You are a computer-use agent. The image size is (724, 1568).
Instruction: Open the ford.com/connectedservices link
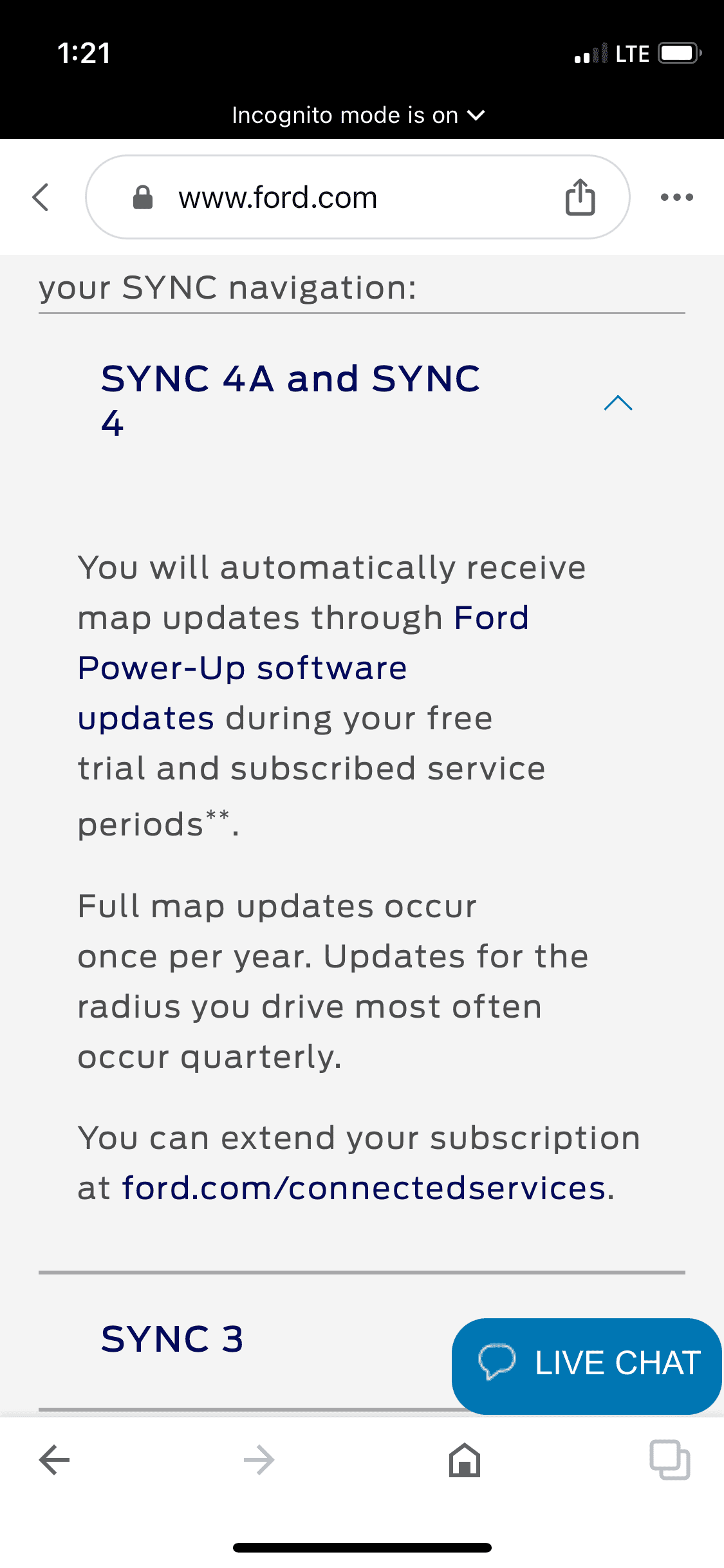364,1188
